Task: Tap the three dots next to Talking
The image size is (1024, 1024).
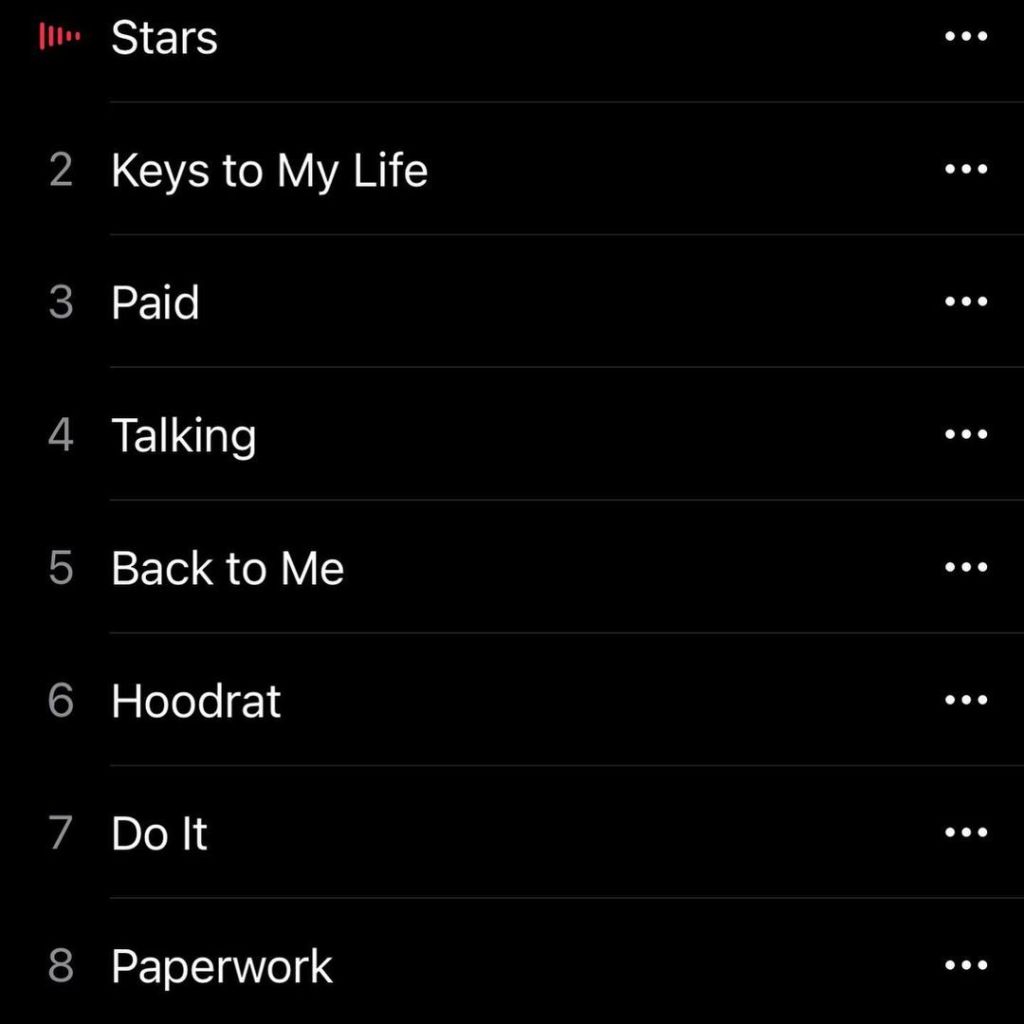Action: (x=966, y=435)
